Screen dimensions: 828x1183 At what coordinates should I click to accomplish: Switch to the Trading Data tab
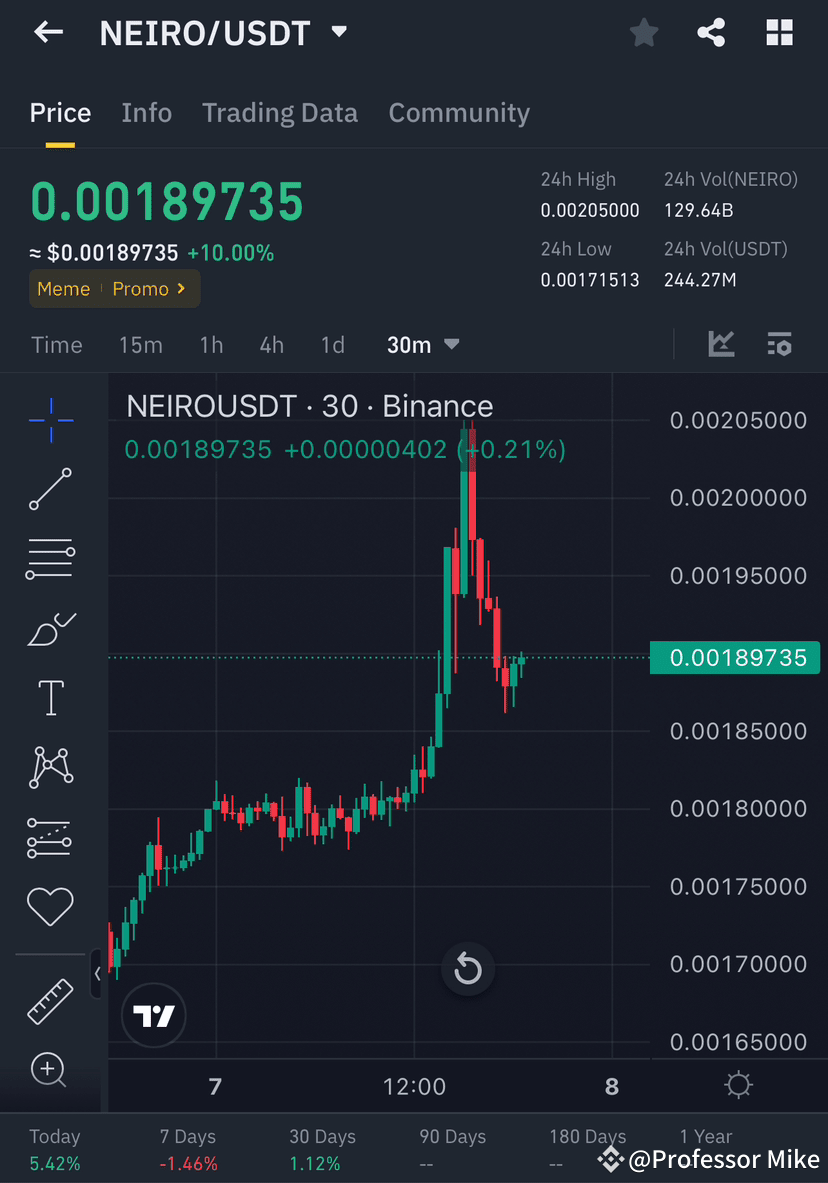coord(280,113)
